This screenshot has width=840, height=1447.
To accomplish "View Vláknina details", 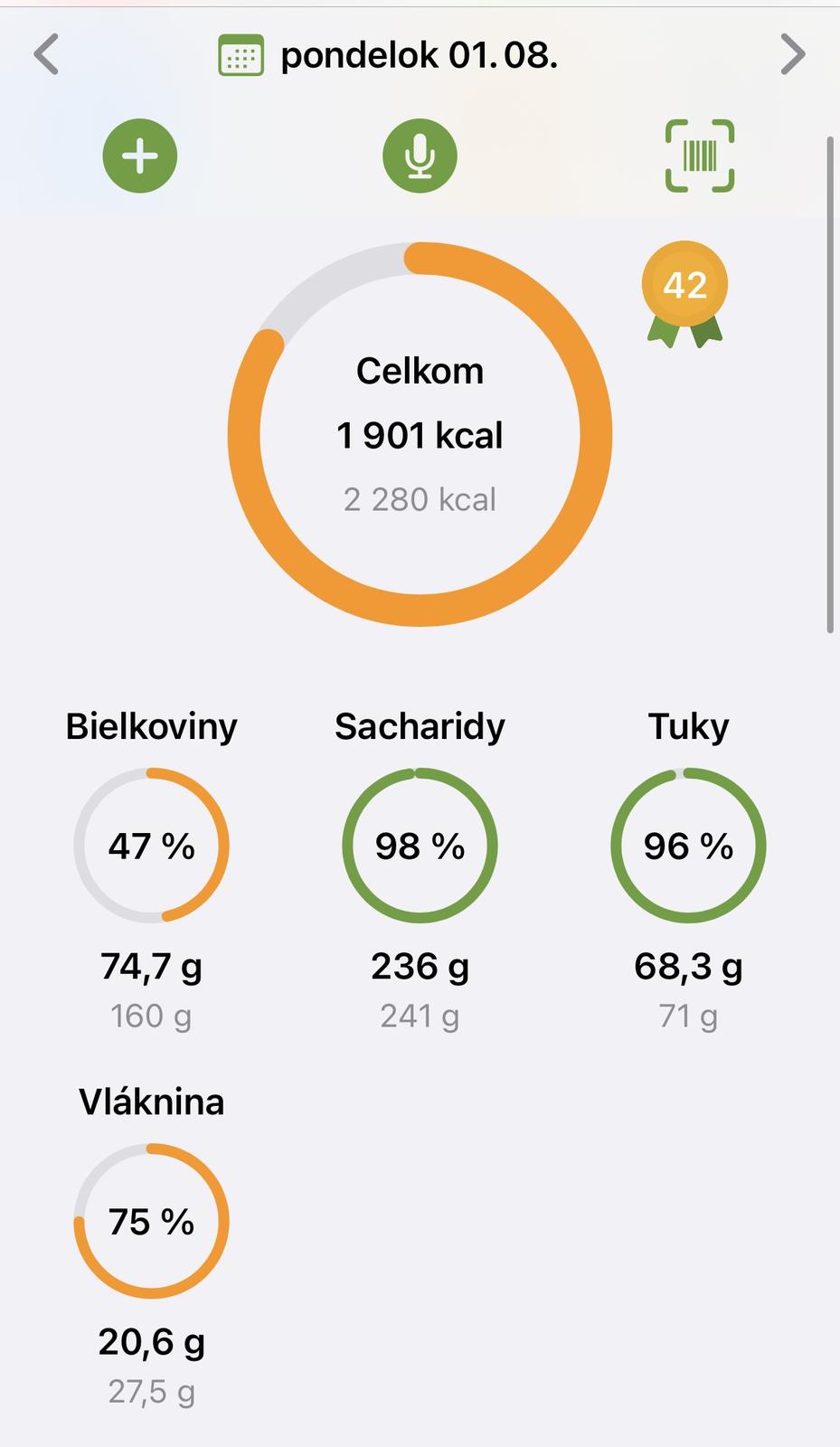I will pyautogui.click(x=151, y=1221).
